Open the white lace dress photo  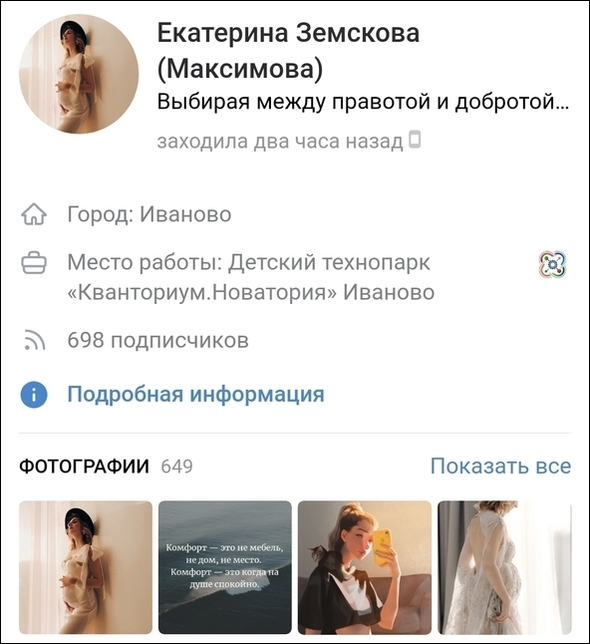click(x=504, y=567)
